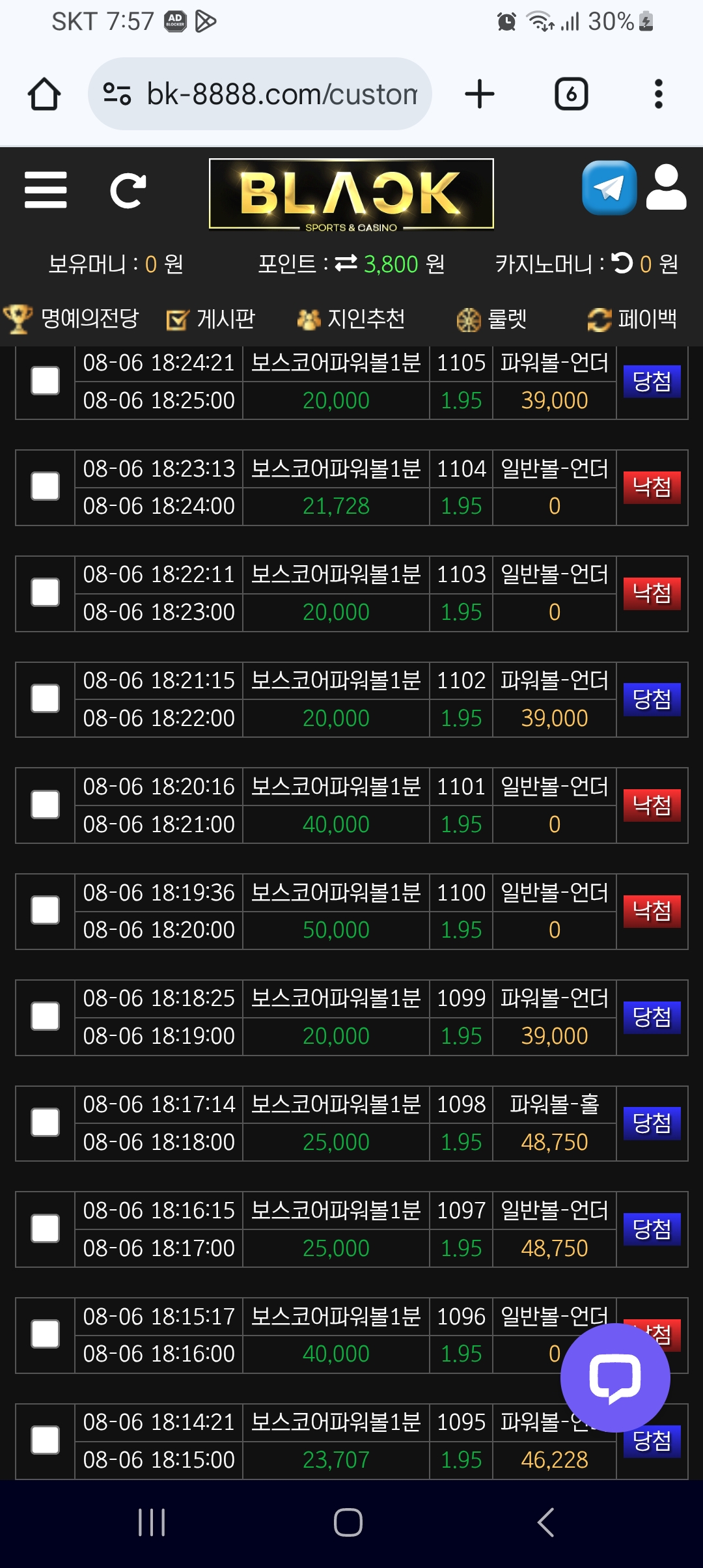Tap the browser address bar
The height and width of the screenshot is (1568, 703).
tap(260, 94)
